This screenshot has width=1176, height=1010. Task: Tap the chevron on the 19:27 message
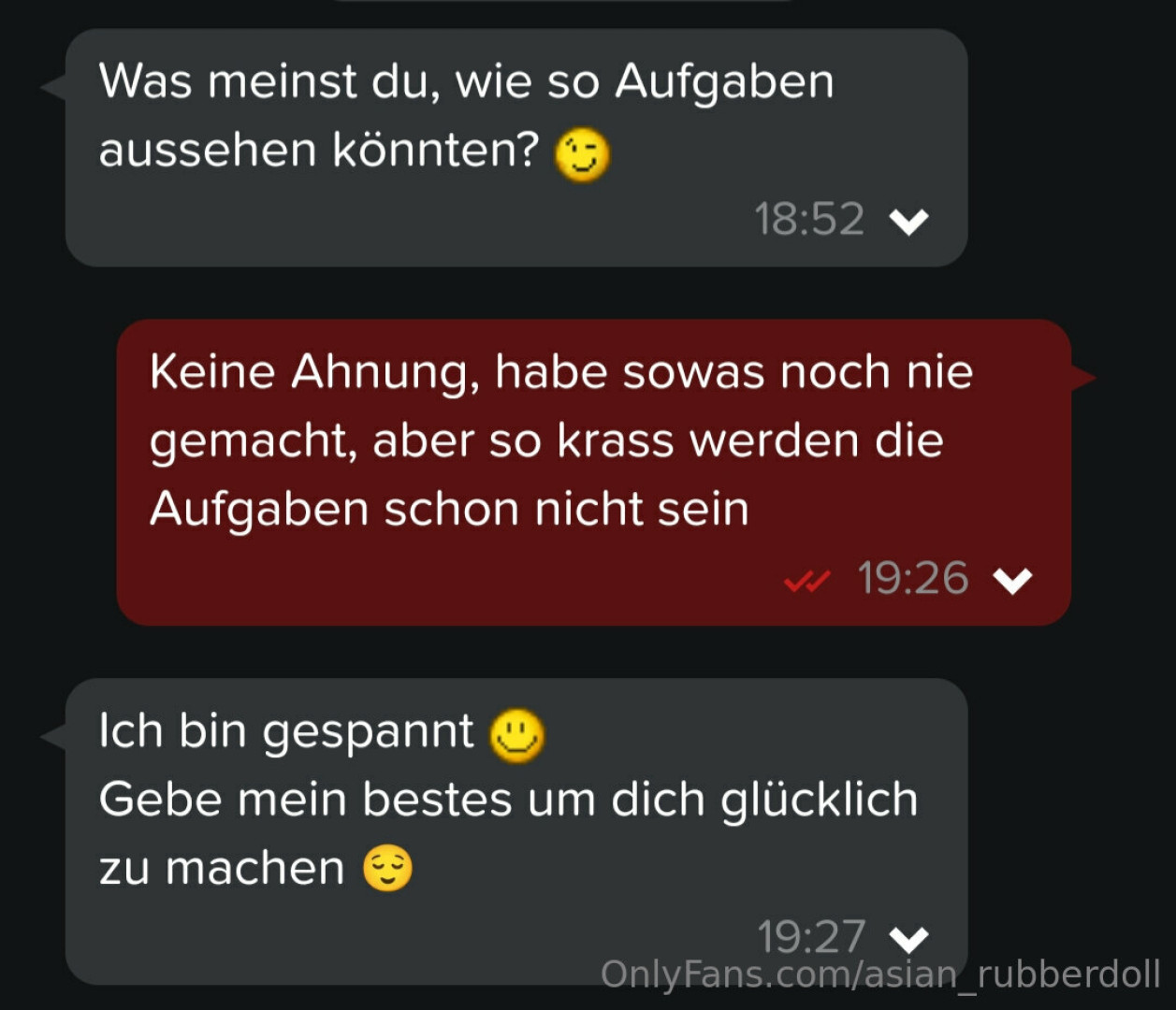point(908,938)
